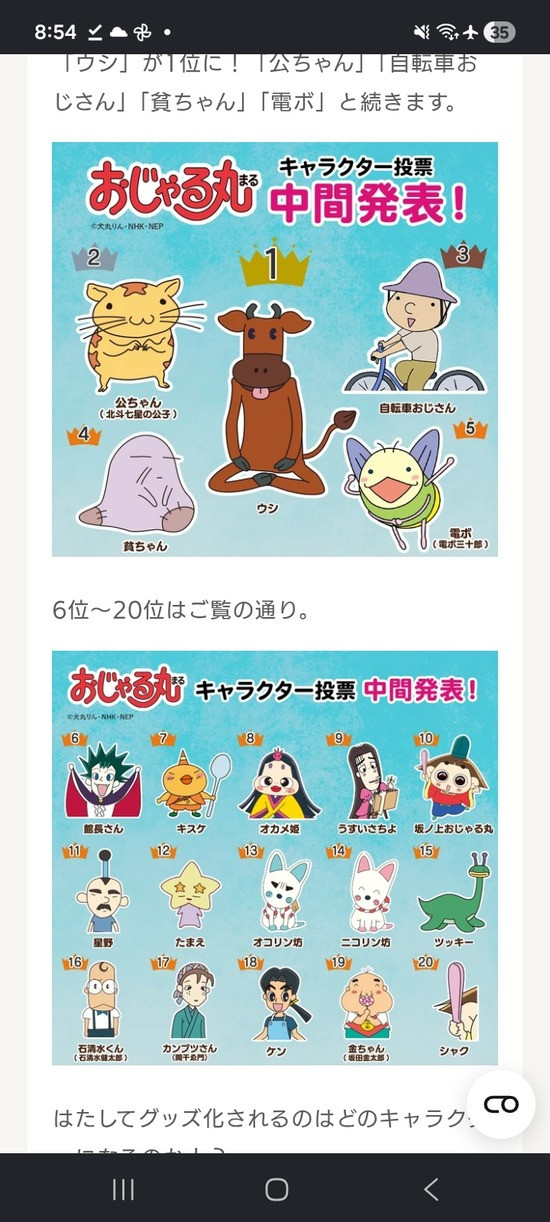Tap the floating link button at bottom right

pyautogui.click(x=499, y=1104)
